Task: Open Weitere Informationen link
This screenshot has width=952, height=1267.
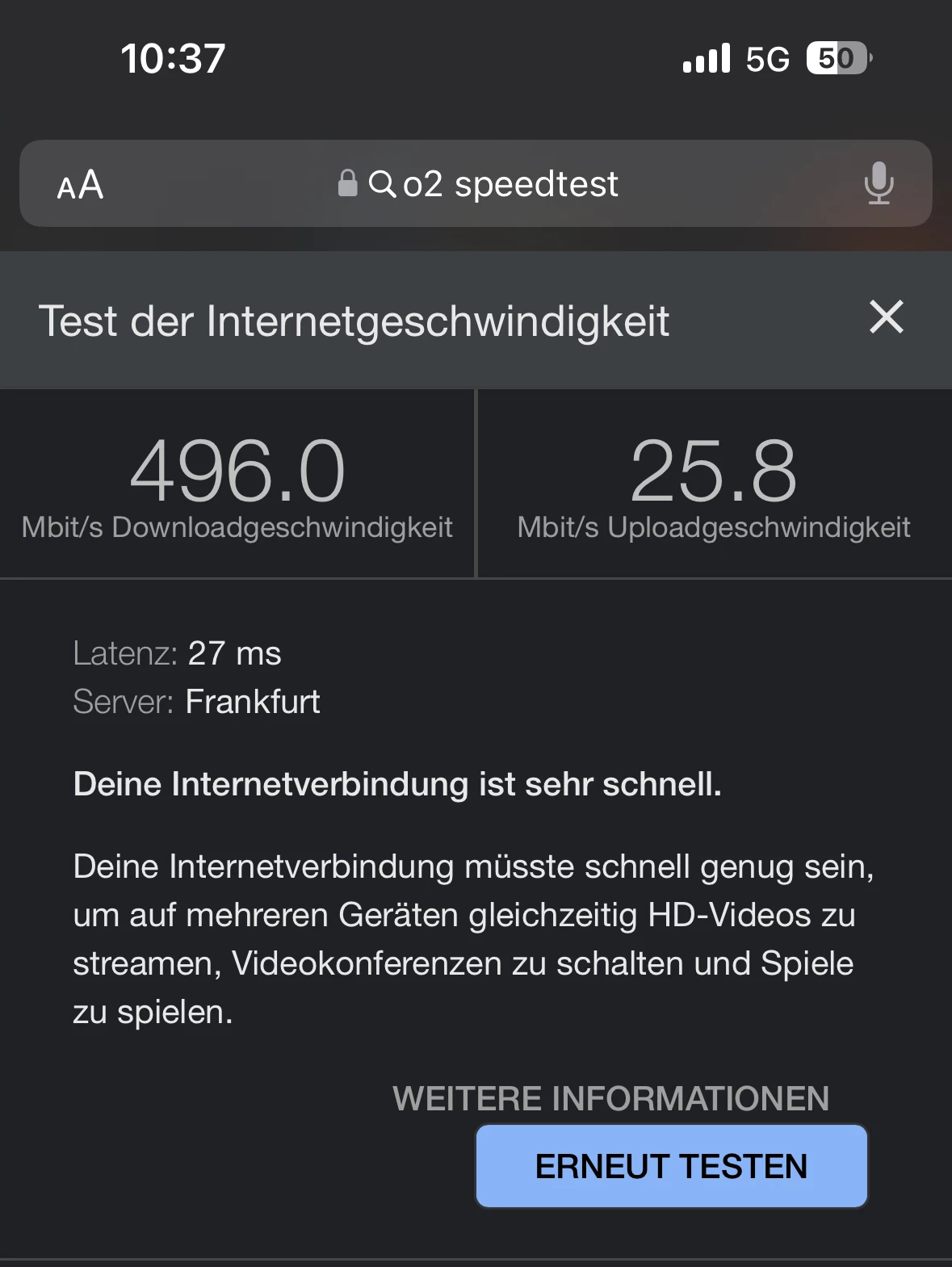Action: coord(610,1098)
